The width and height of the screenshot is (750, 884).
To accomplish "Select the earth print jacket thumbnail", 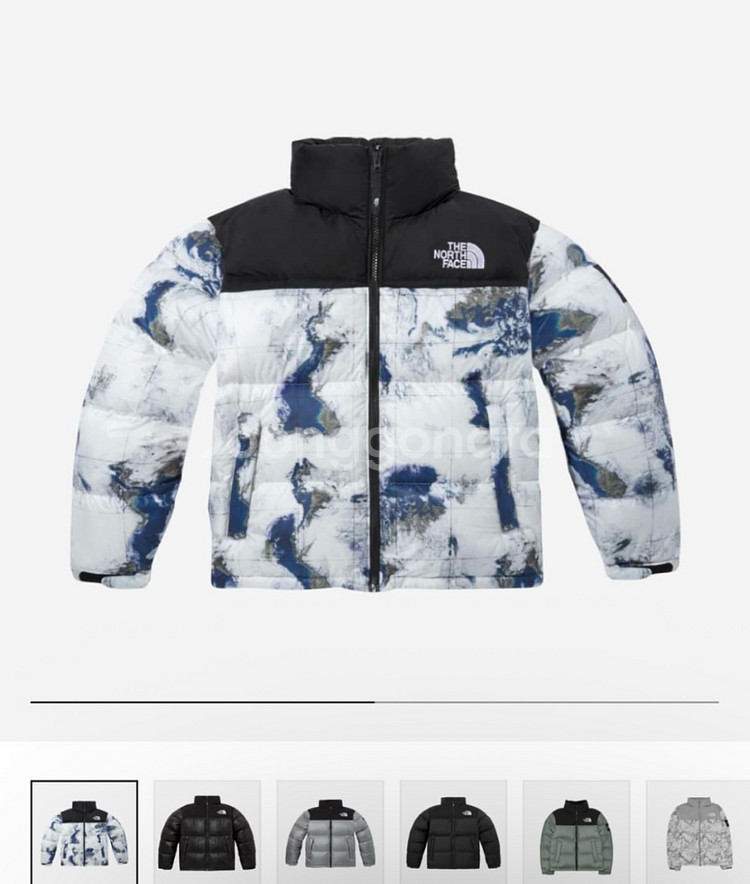I will coord(84,833).
